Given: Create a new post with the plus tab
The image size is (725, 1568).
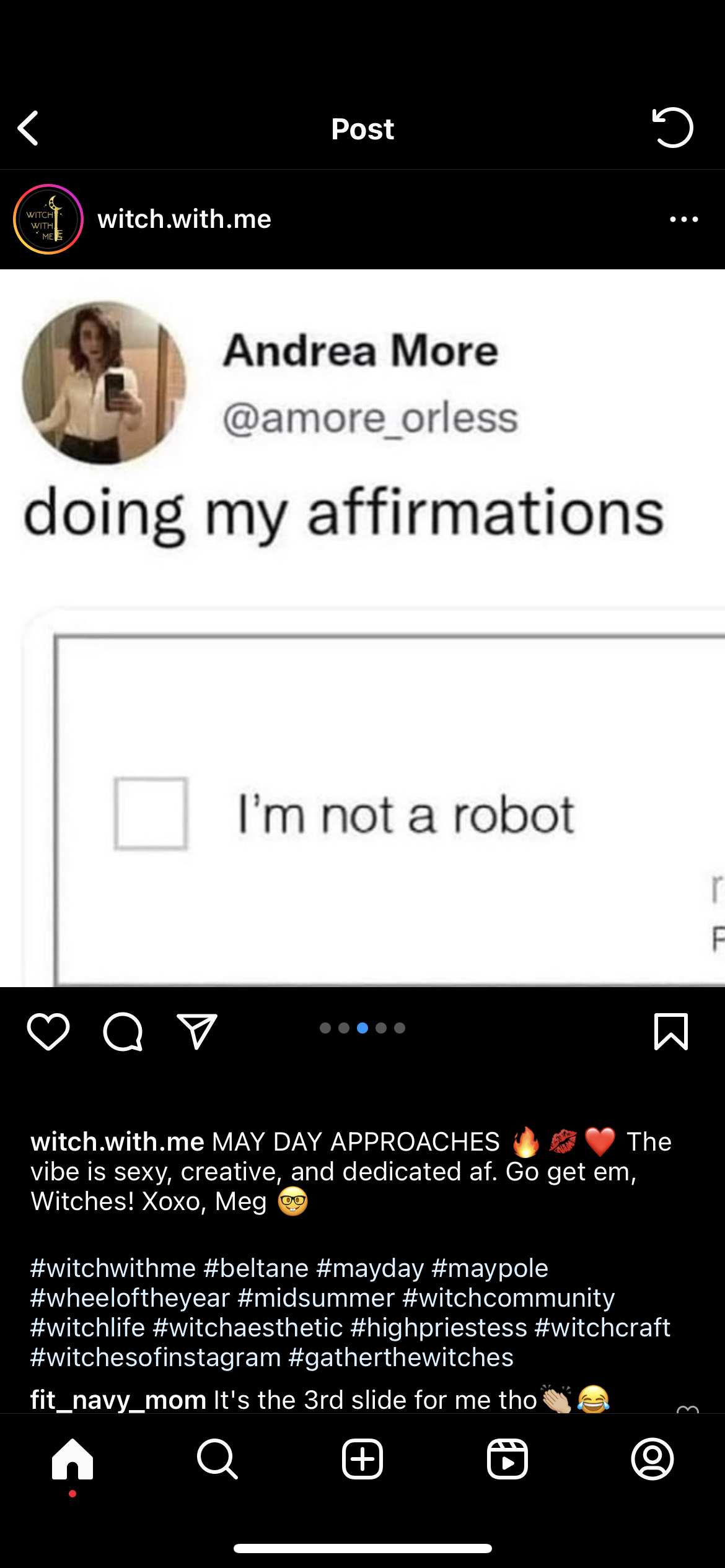Looking at the screenshot, I should tap(362, 1459).
